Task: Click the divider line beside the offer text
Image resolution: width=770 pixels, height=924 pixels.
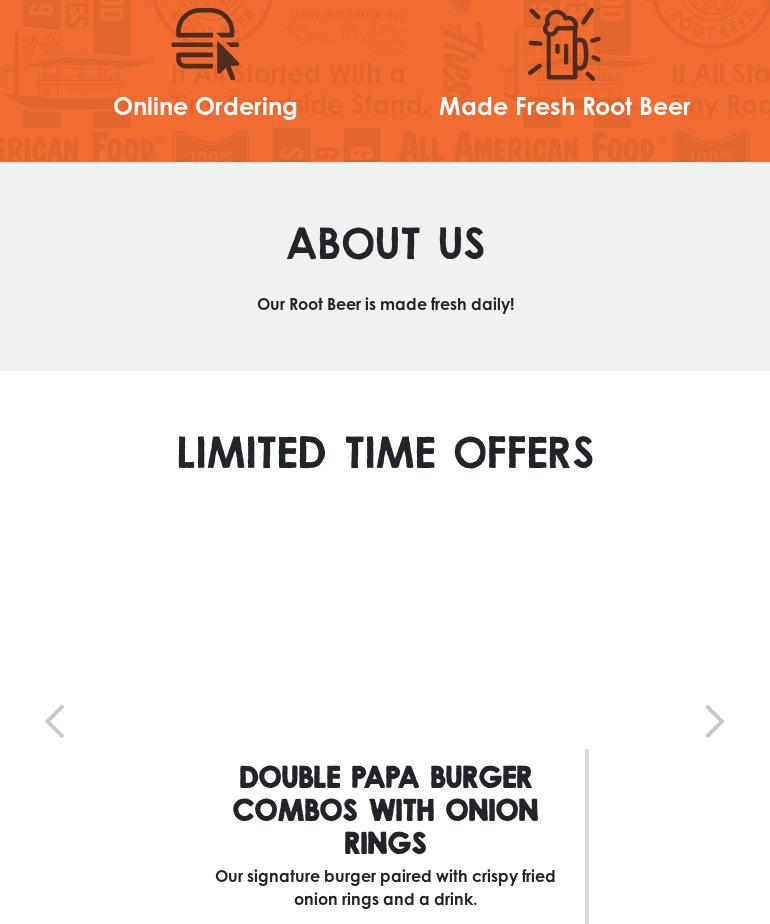Action: coord(587,837)
